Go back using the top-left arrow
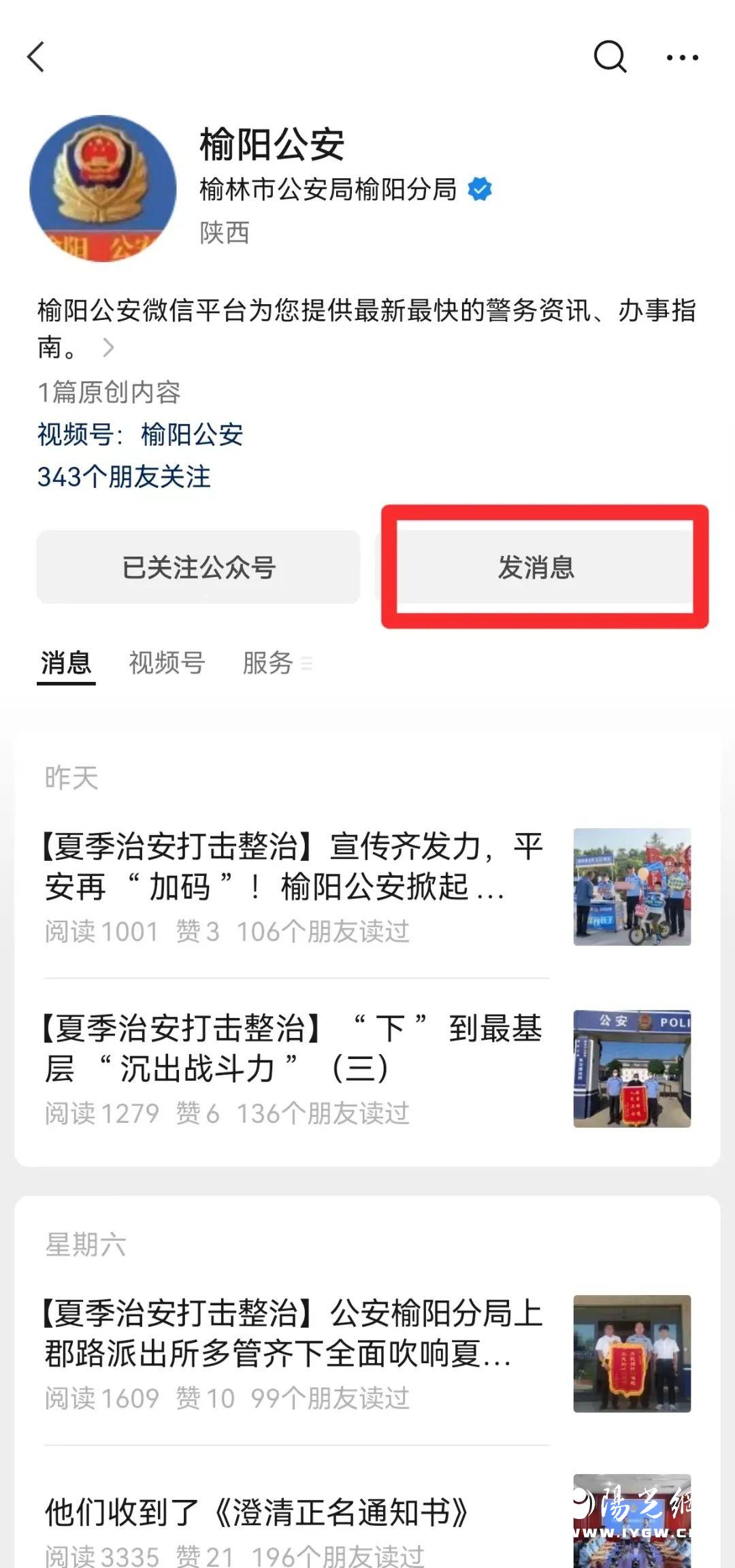The image size is (735, 1568). [x=37, y=56]
